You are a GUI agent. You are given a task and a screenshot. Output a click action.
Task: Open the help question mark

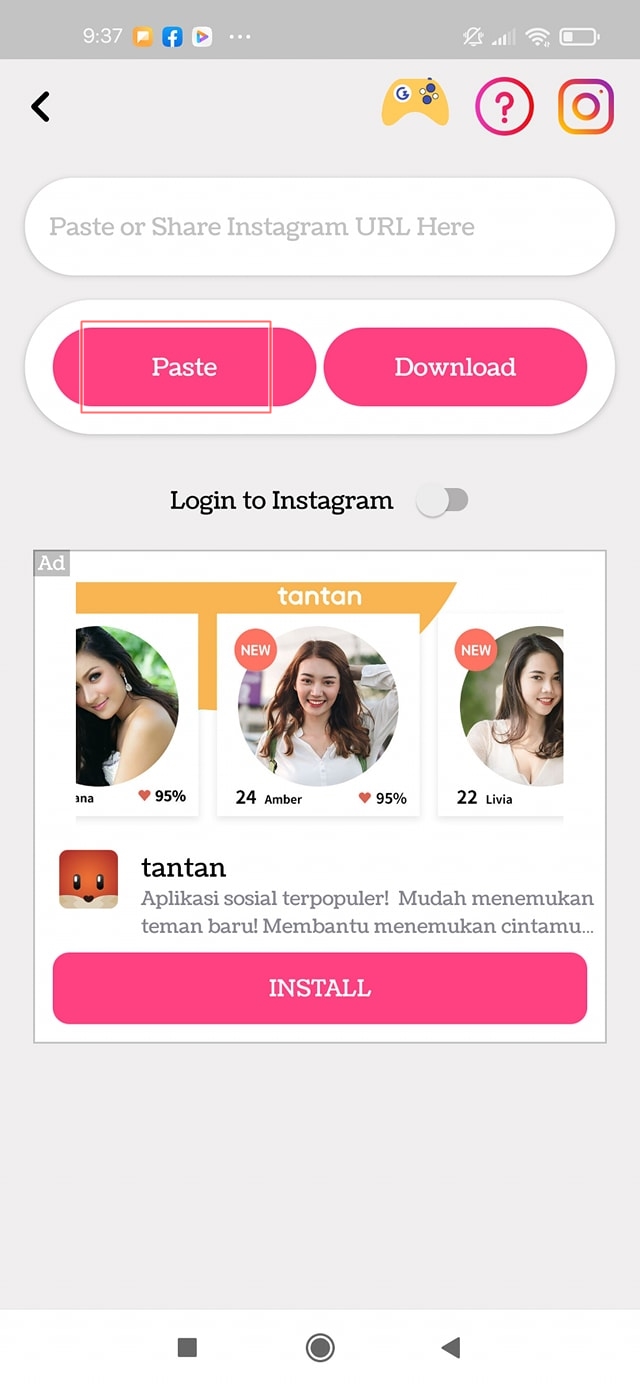tap(504, 106)
